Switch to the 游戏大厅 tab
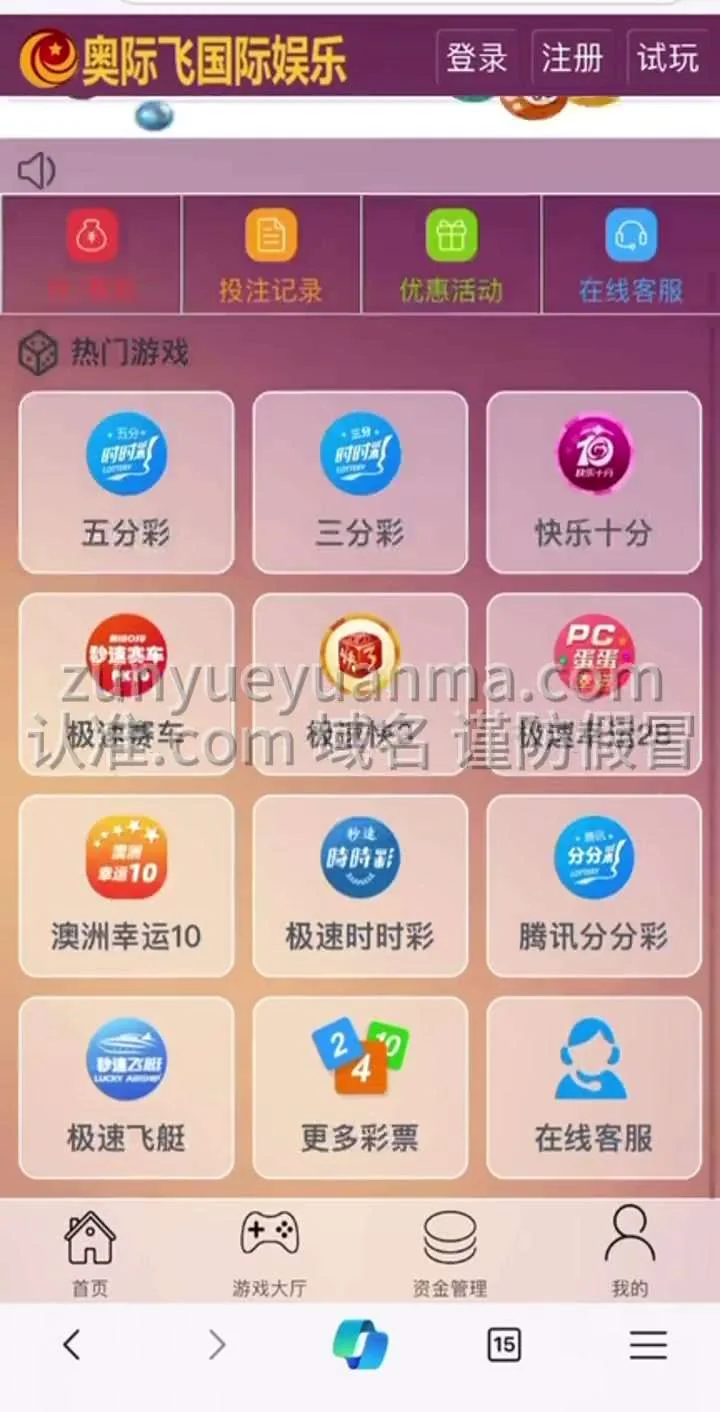Viewport: 720px width, 1412px height. pos(269,1250)
